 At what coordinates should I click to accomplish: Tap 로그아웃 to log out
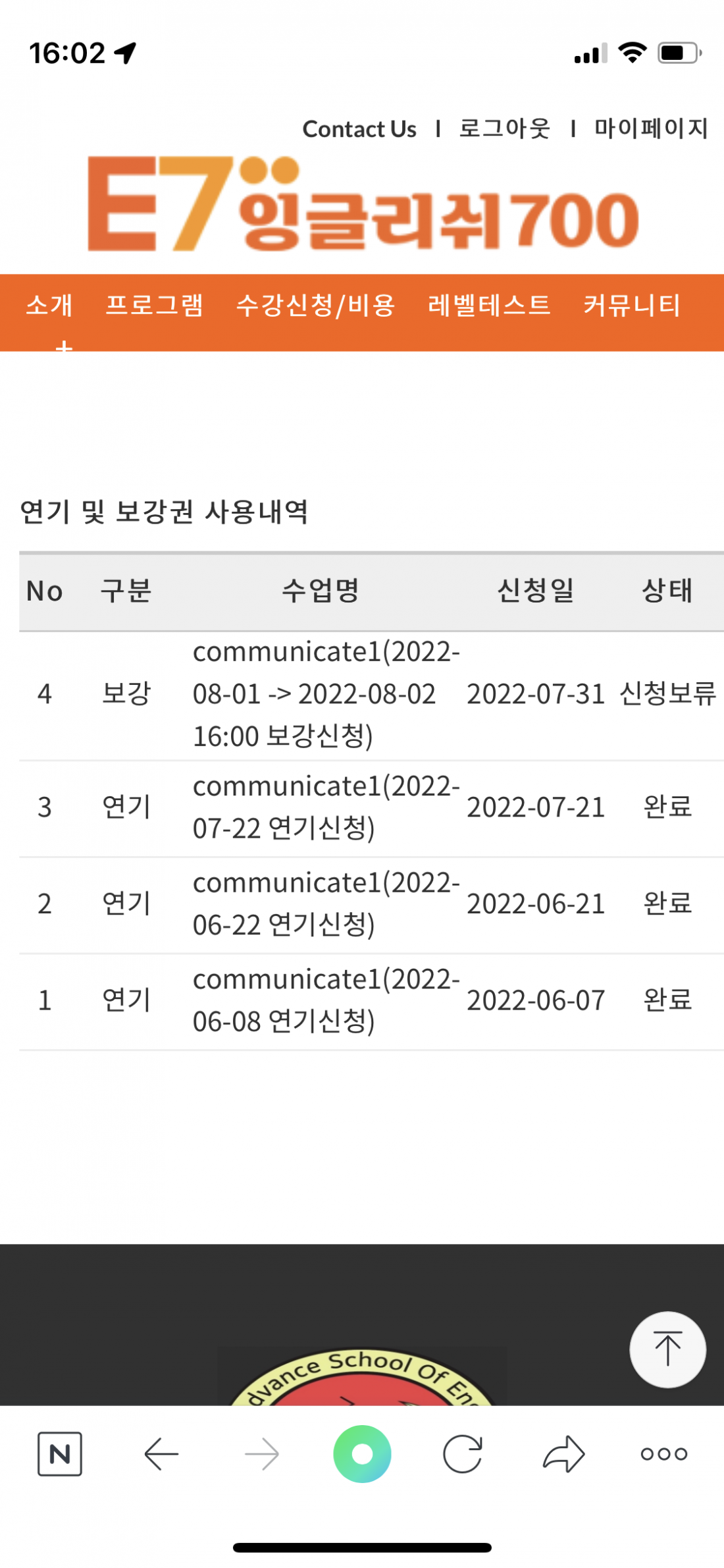tap(505, 128)
